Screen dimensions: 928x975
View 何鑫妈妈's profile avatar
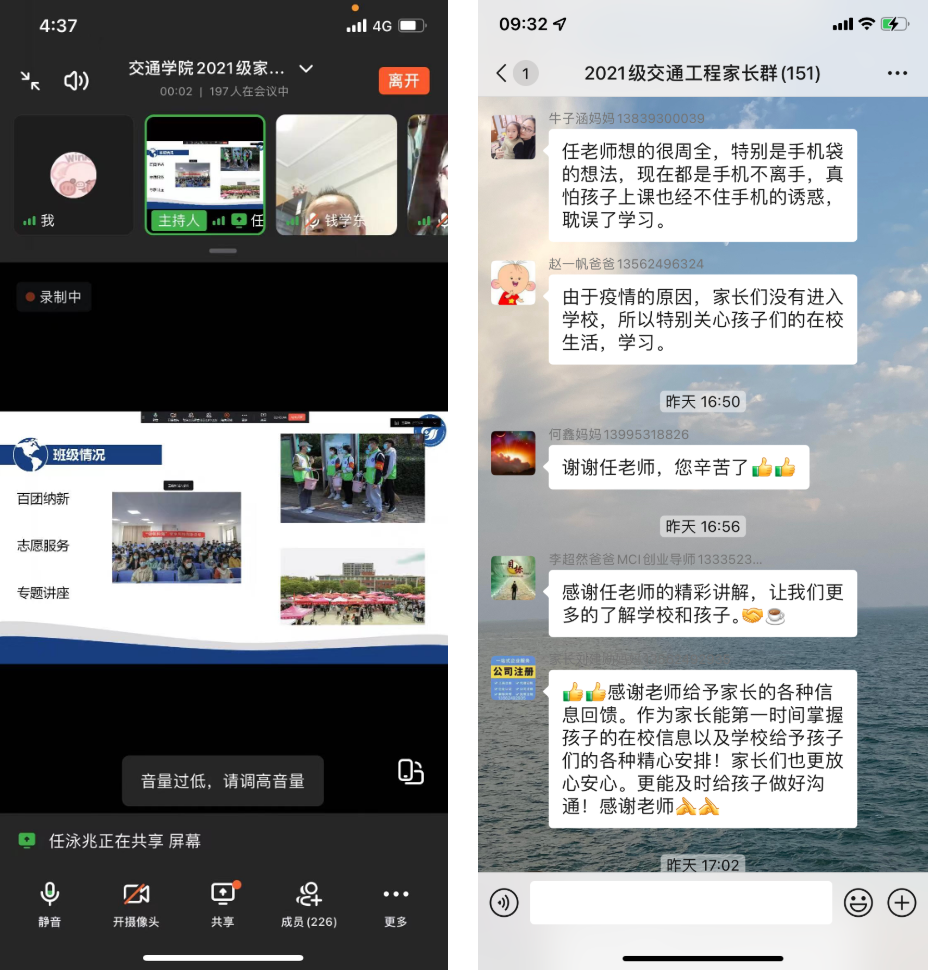click(x=513, y=453)
